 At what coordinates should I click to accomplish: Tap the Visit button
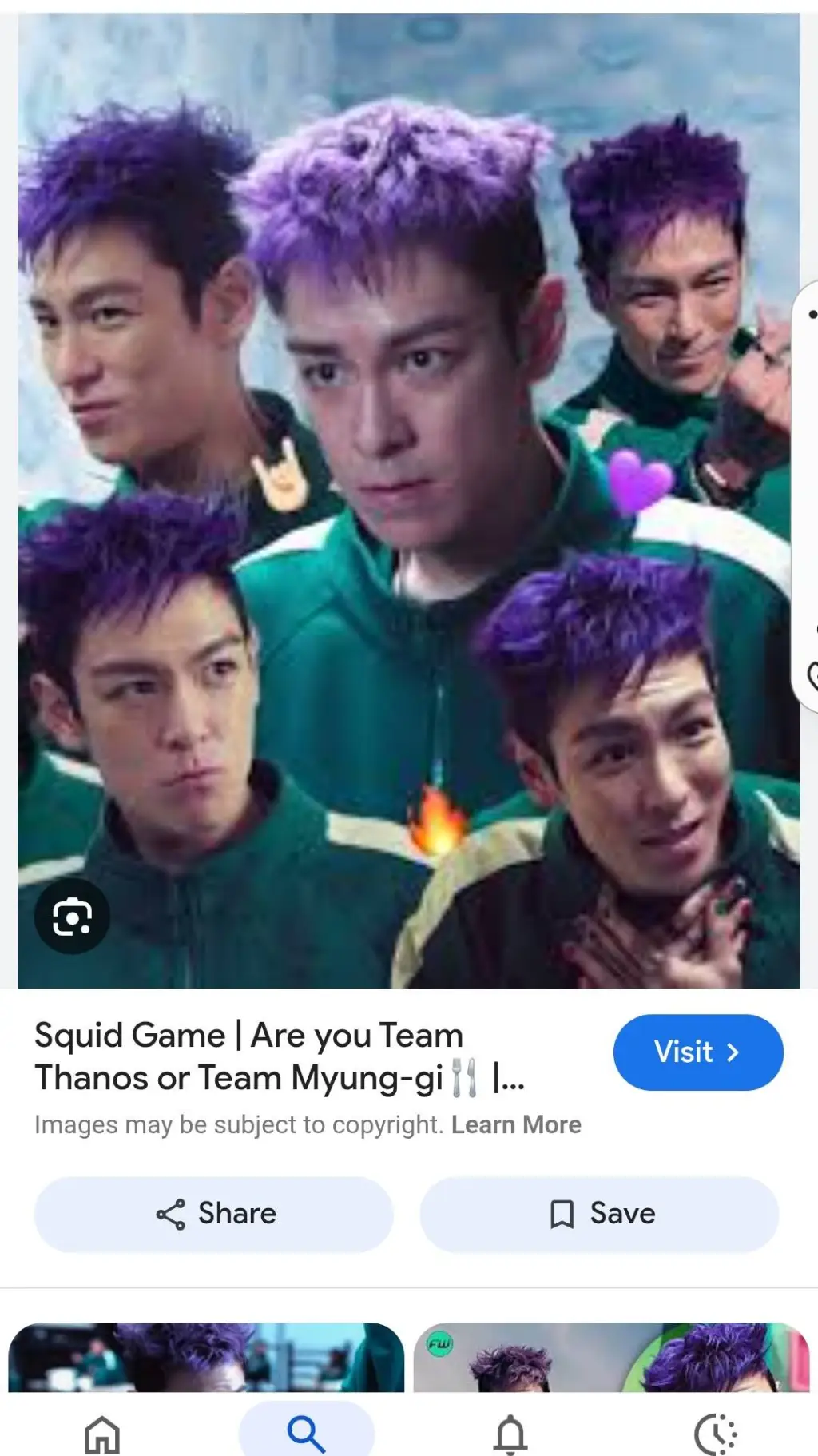697,1052
